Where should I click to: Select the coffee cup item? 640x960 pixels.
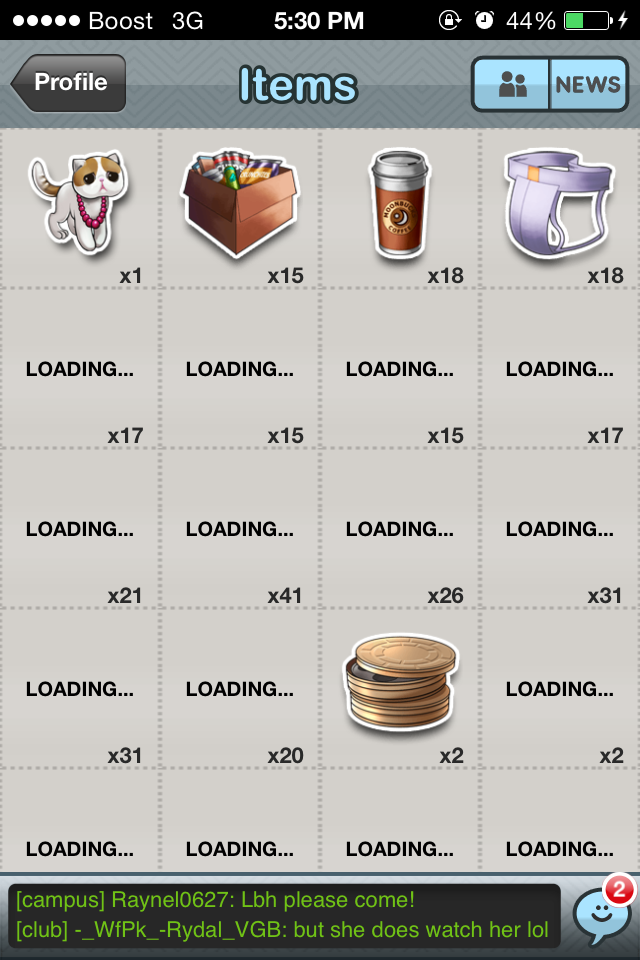[x=400, y=204]
